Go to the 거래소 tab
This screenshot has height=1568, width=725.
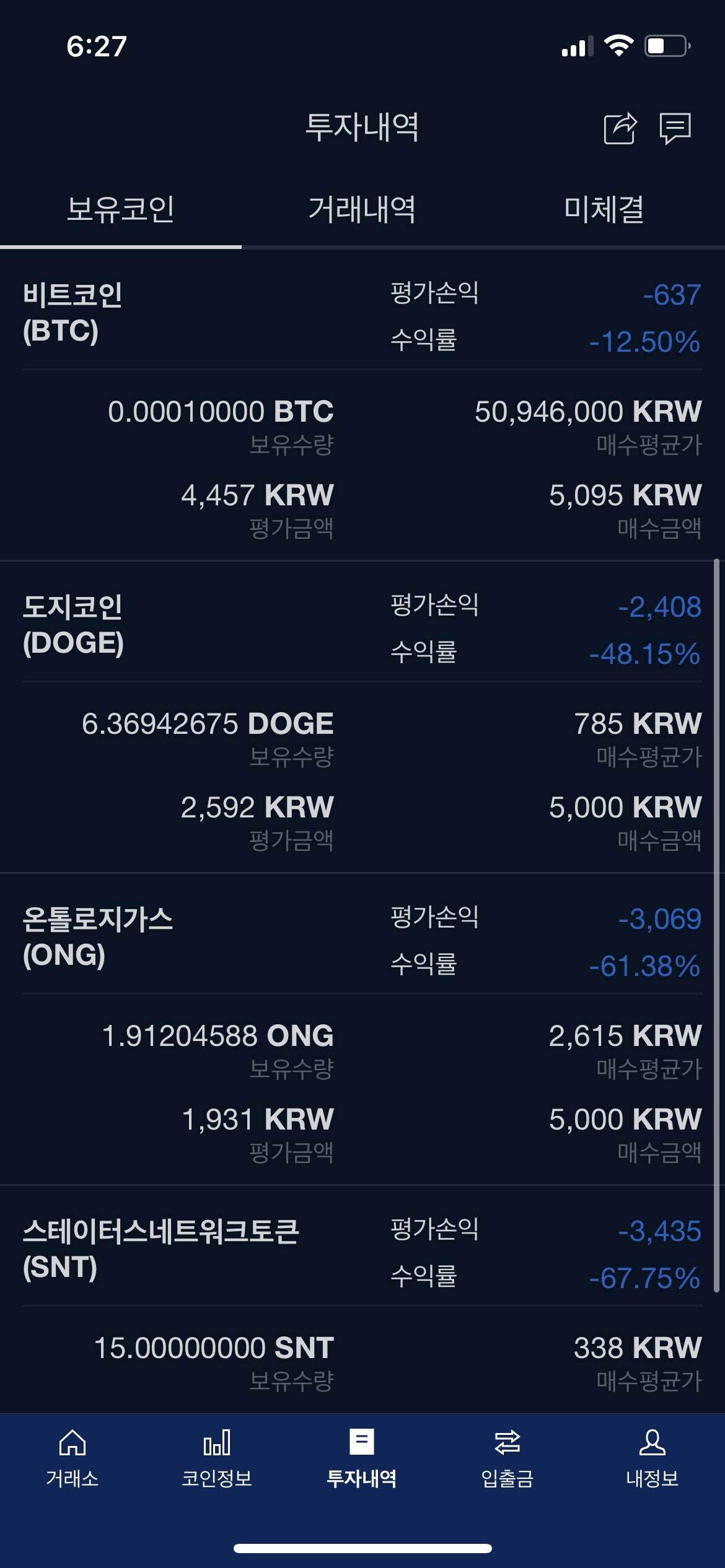click(x=72, y=1458)
